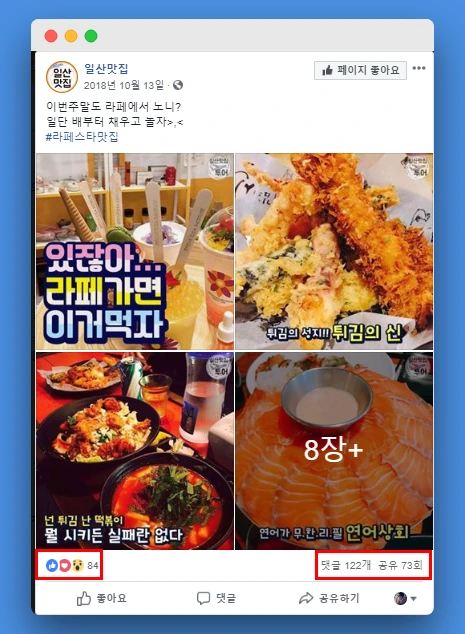Open the 있잖아 라페가면 이거먹자 photo
The width and height of the screenshot is (465, 634).
click(135, 251)
